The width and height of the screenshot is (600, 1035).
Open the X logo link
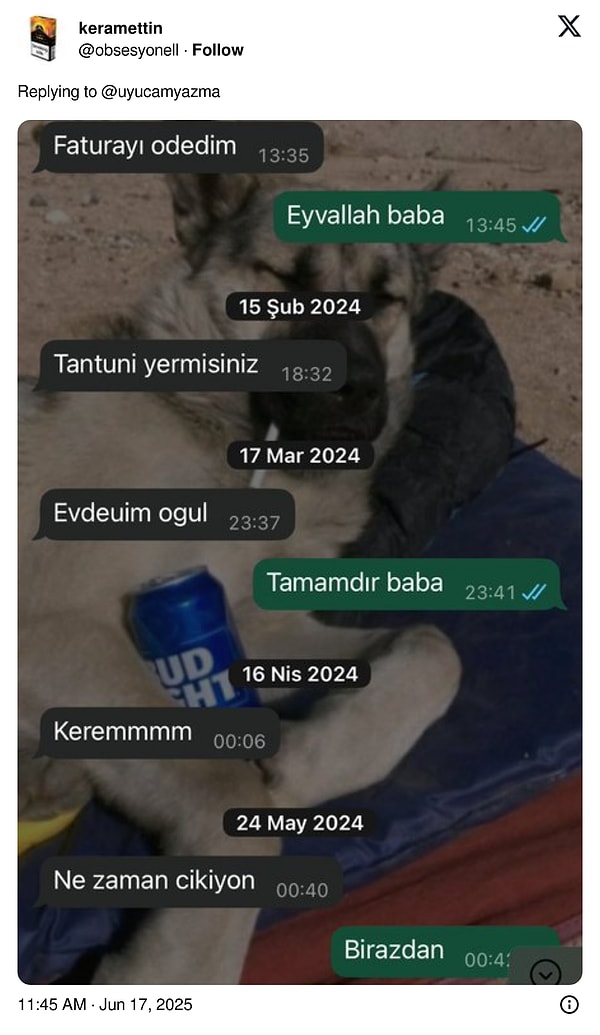coord(569,27)
